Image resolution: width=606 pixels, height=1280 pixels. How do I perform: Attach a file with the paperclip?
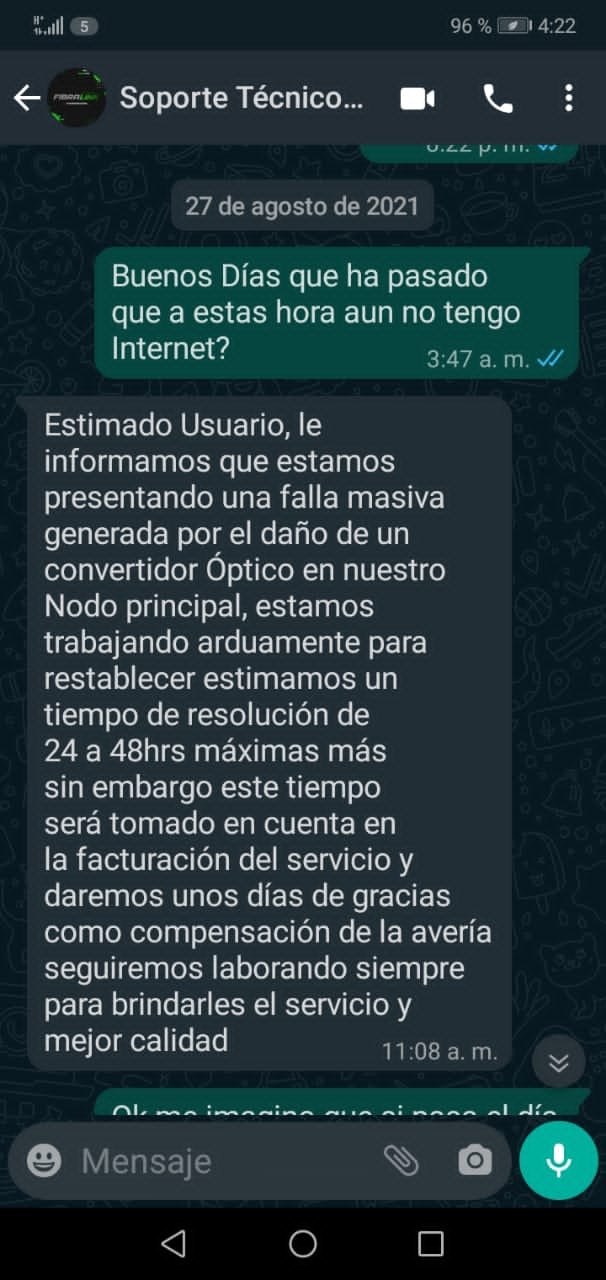[400, 1160]
